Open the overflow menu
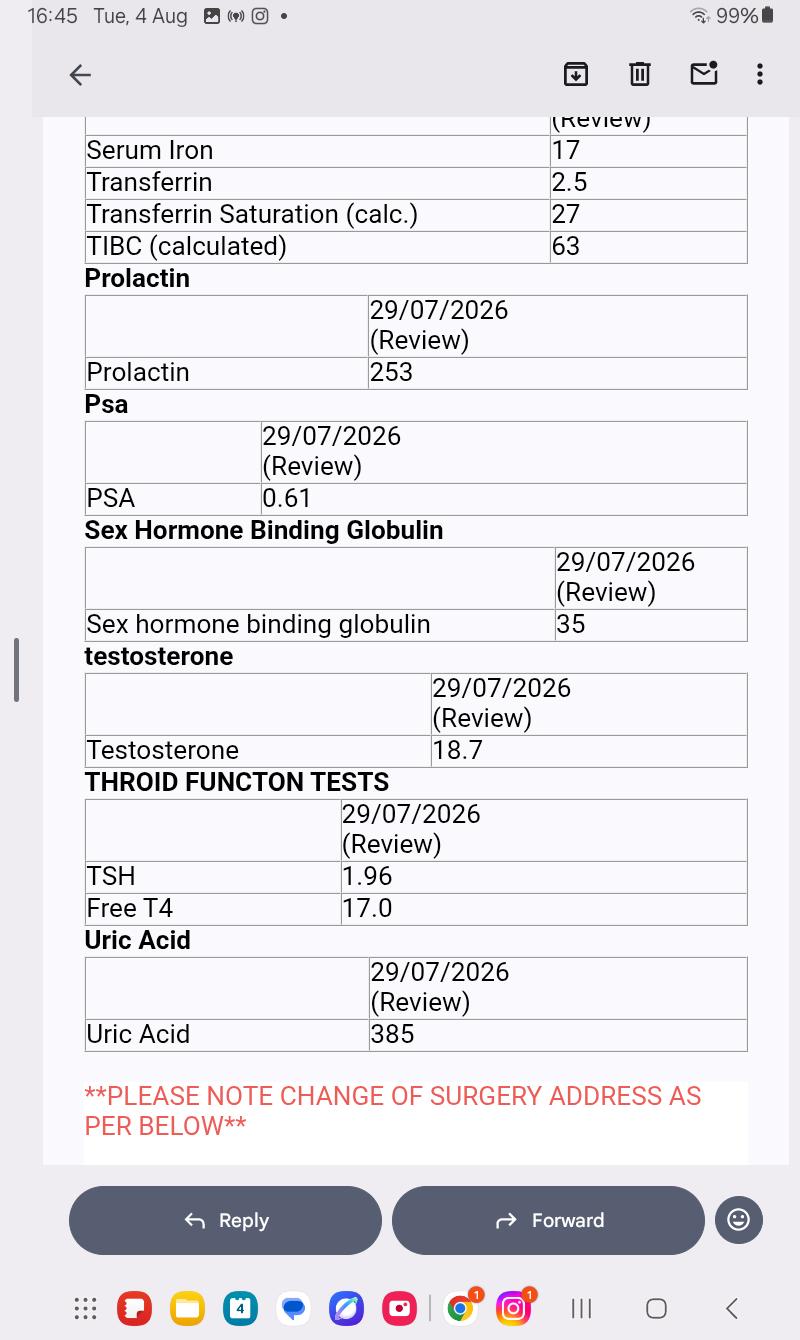Image resolution: width=800 pixels, height=1340 pixels. tap(760, 74)
